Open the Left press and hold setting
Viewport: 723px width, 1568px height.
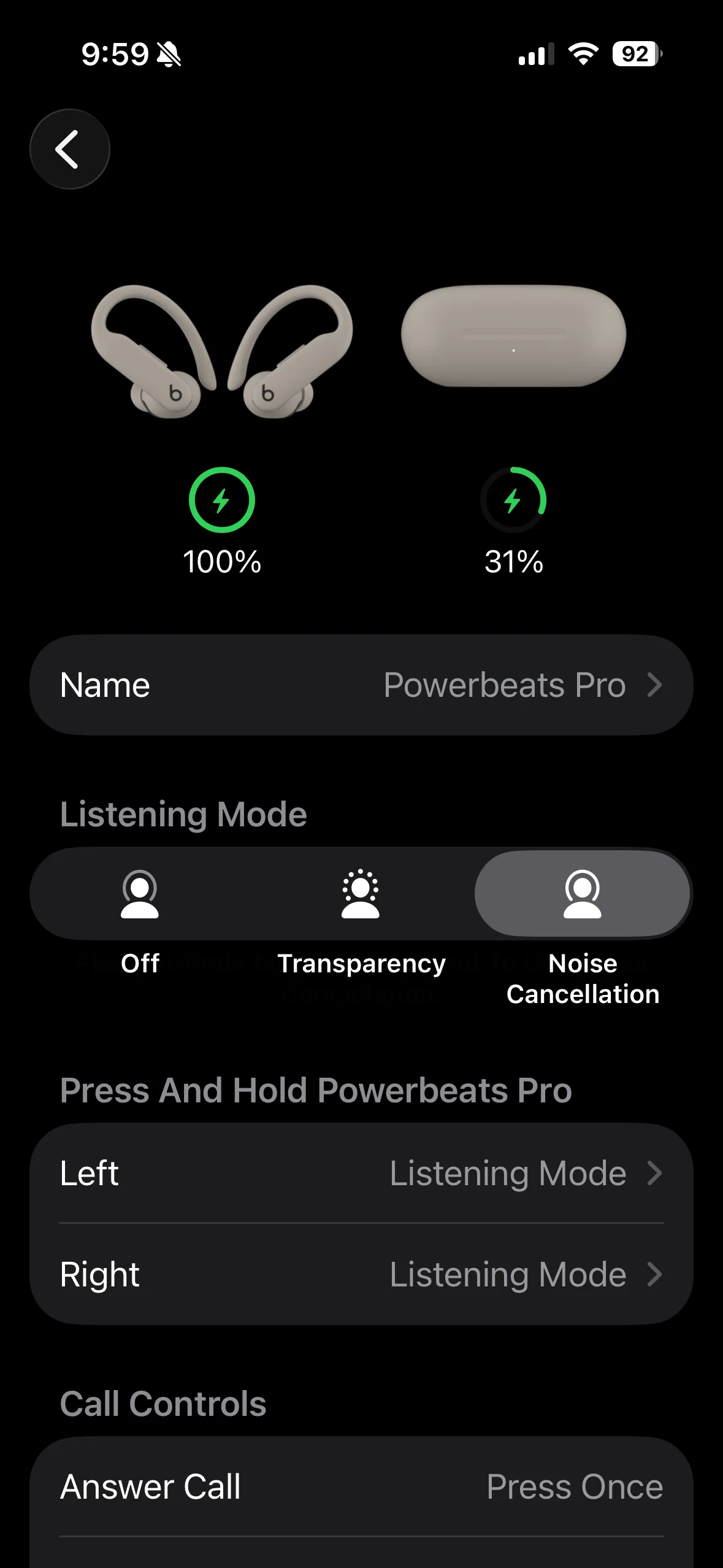(x=361, y=1173)
